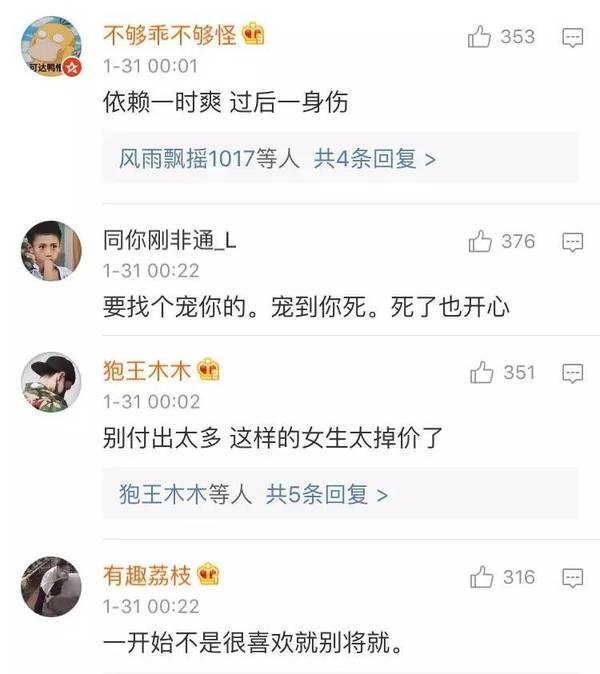Like the comment by 不够乖不够怪

481,37
